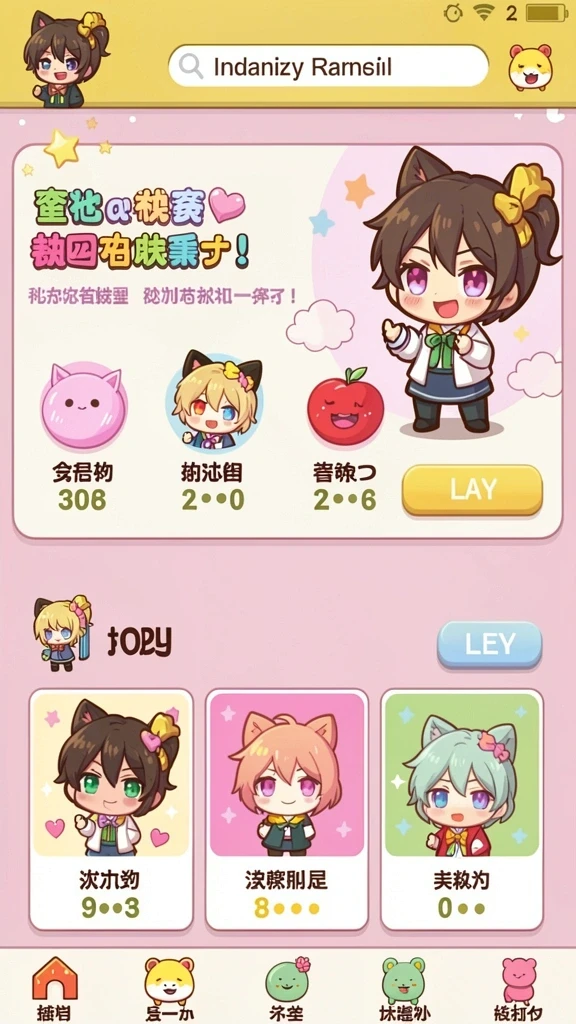Switch to the green bear tab
The height and width of the screenshot is (1024, 576).
click(x=404, y=989)
